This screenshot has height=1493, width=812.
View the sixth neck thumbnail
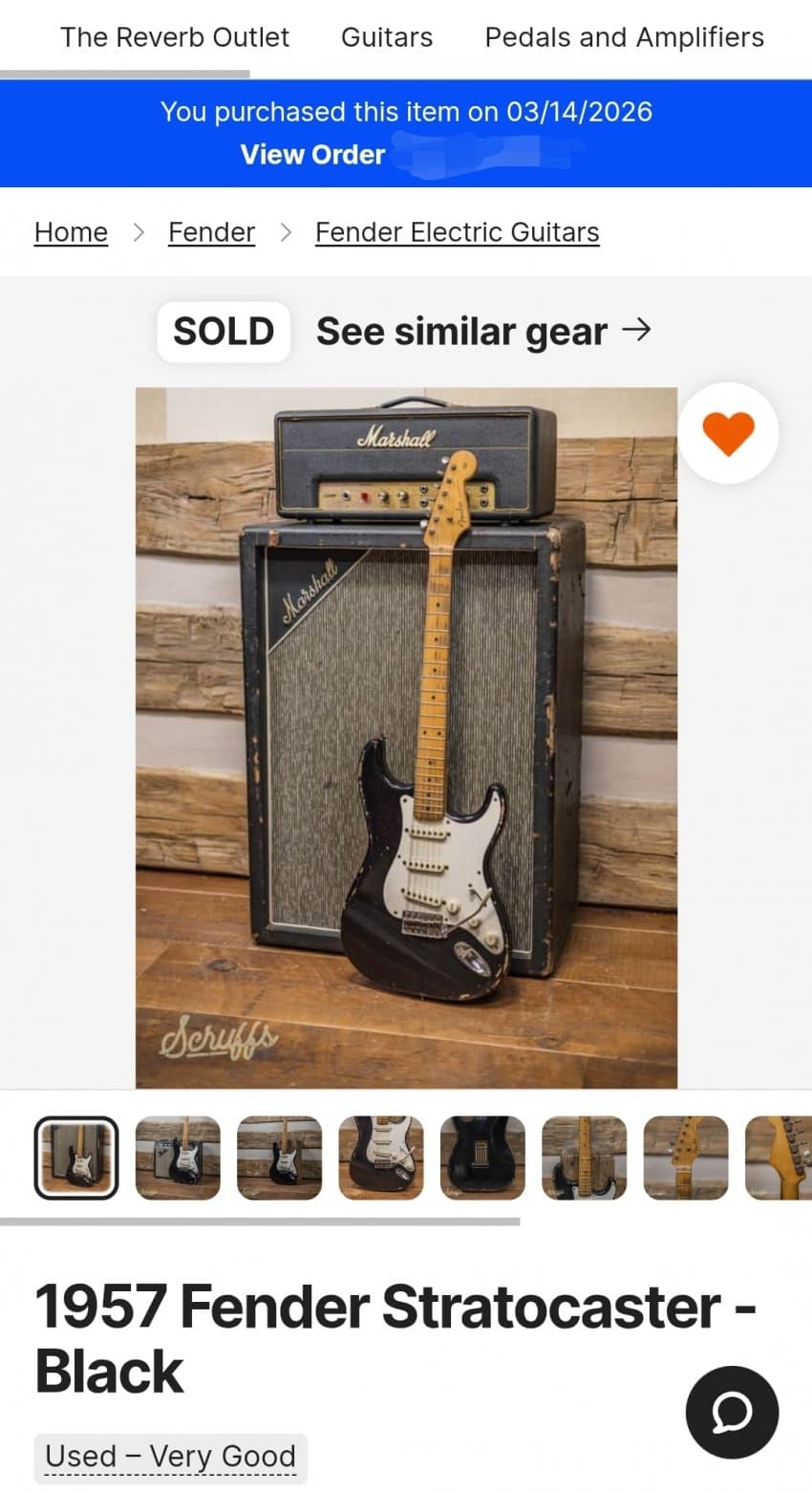(584, 1158)
